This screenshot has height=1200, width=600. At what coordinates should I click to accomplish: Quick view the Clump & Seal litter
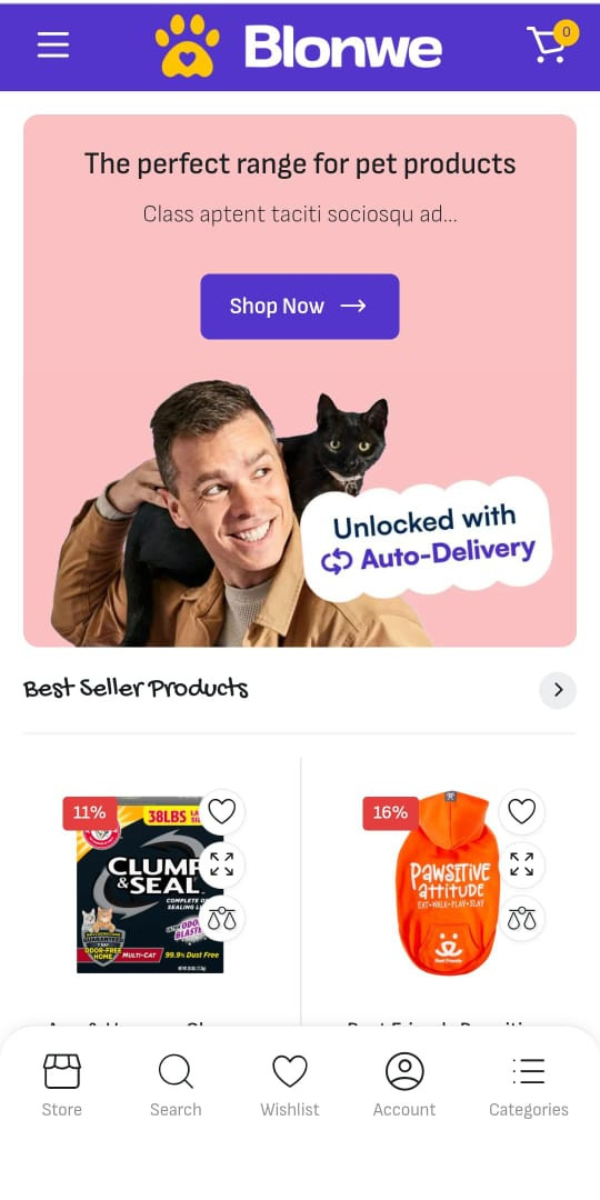(222, 864)
